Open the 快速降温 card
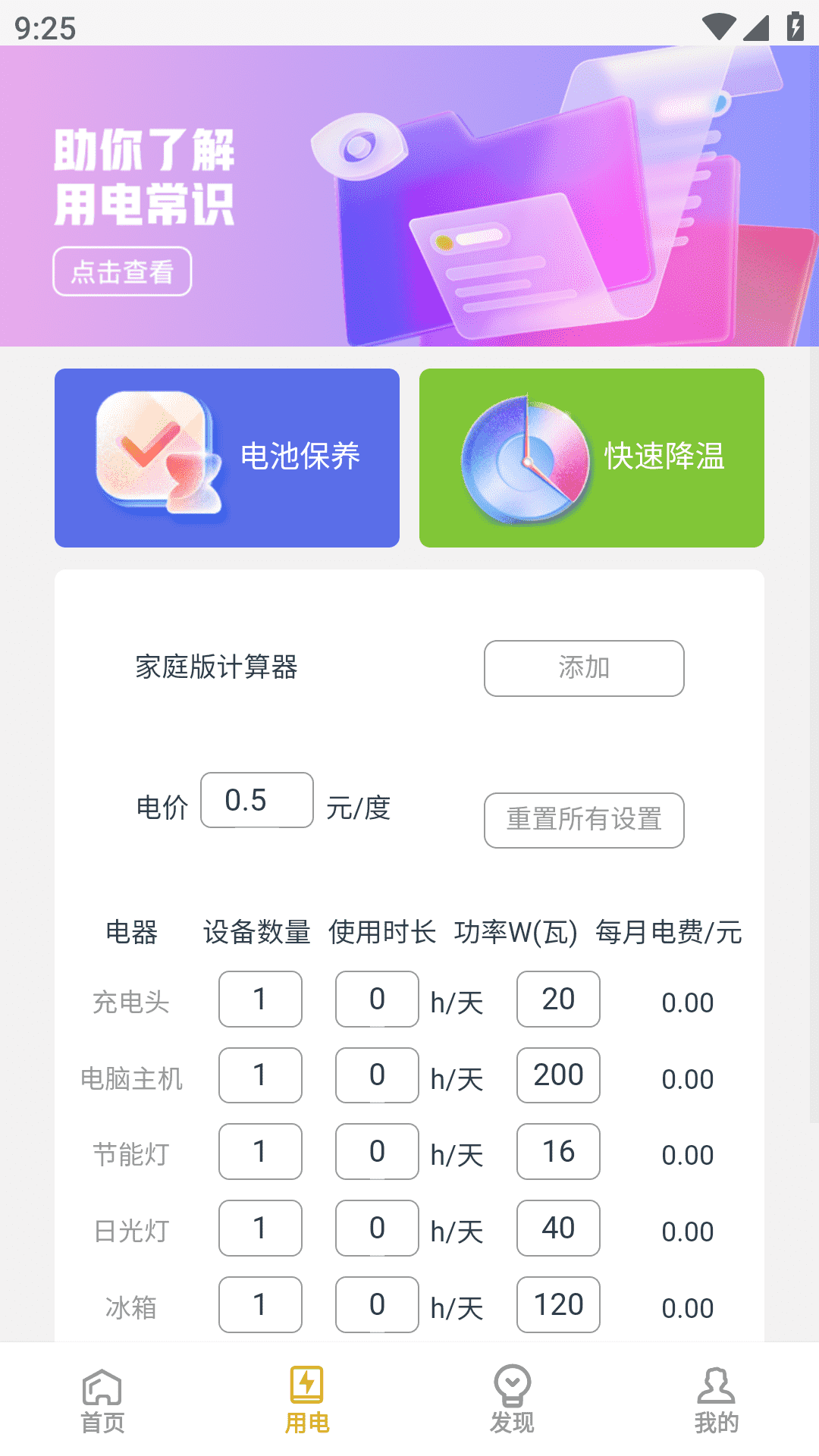Viewport: 819px width, 1456px height. tap(591, 458)
